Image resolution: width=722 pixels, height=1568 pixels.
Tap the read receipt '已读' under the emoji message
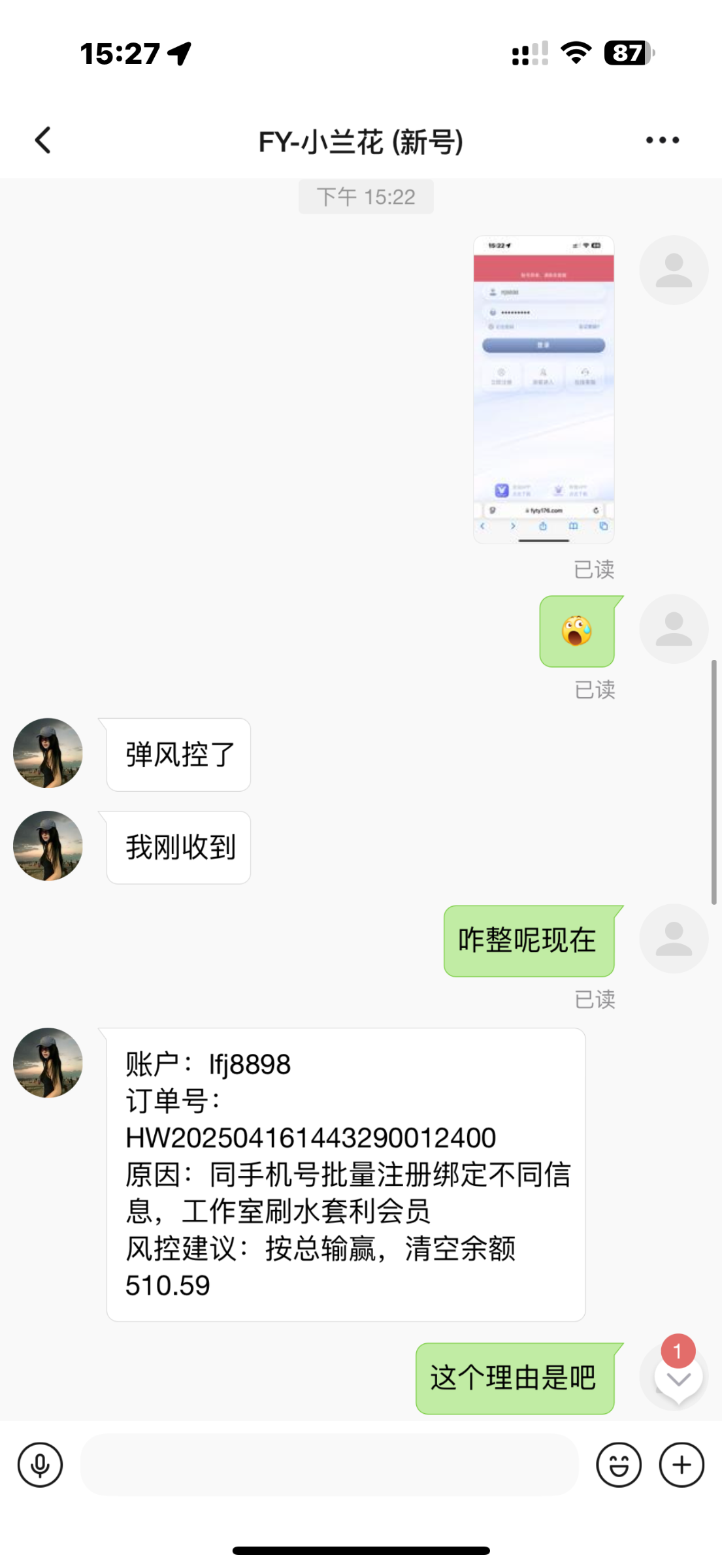coord(595,689)
